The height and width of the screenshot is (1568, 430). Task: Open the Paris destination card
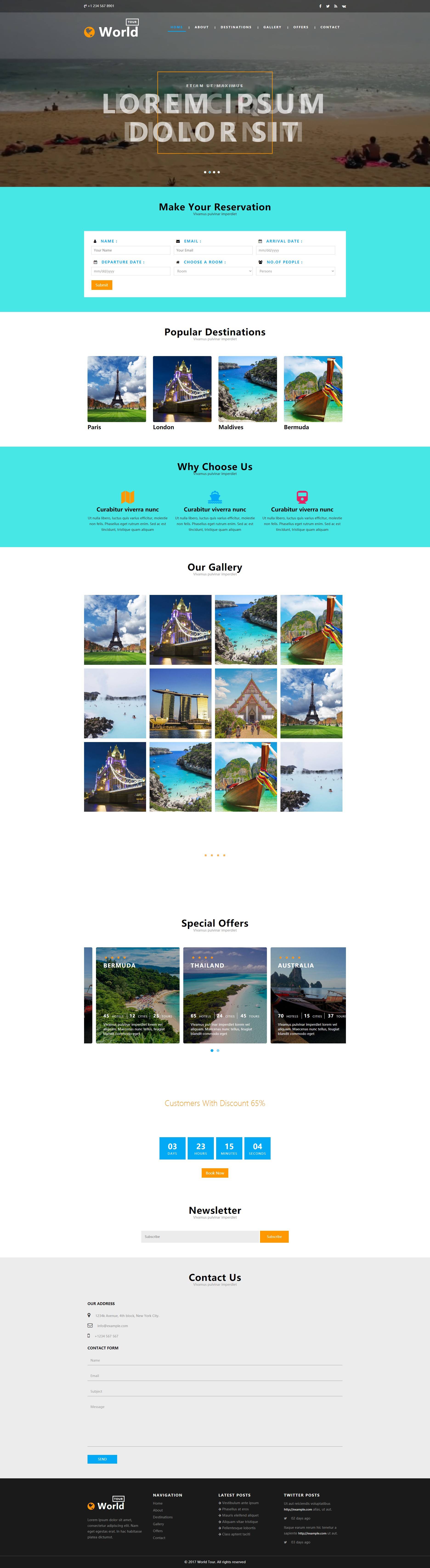pos(117,390)
